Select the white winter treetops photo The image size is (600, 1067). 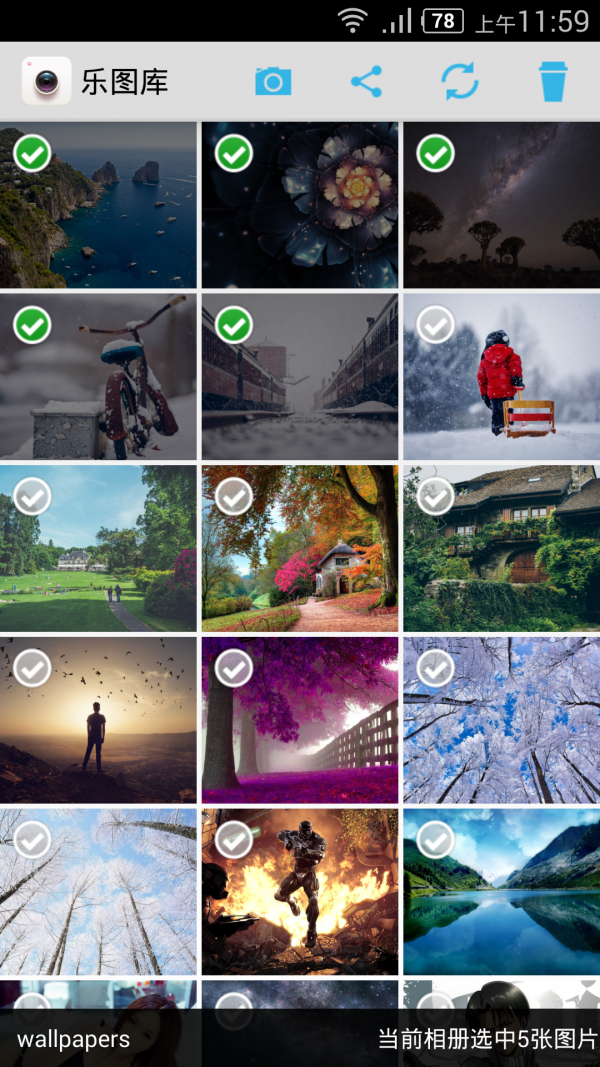(x=33, y=840)
